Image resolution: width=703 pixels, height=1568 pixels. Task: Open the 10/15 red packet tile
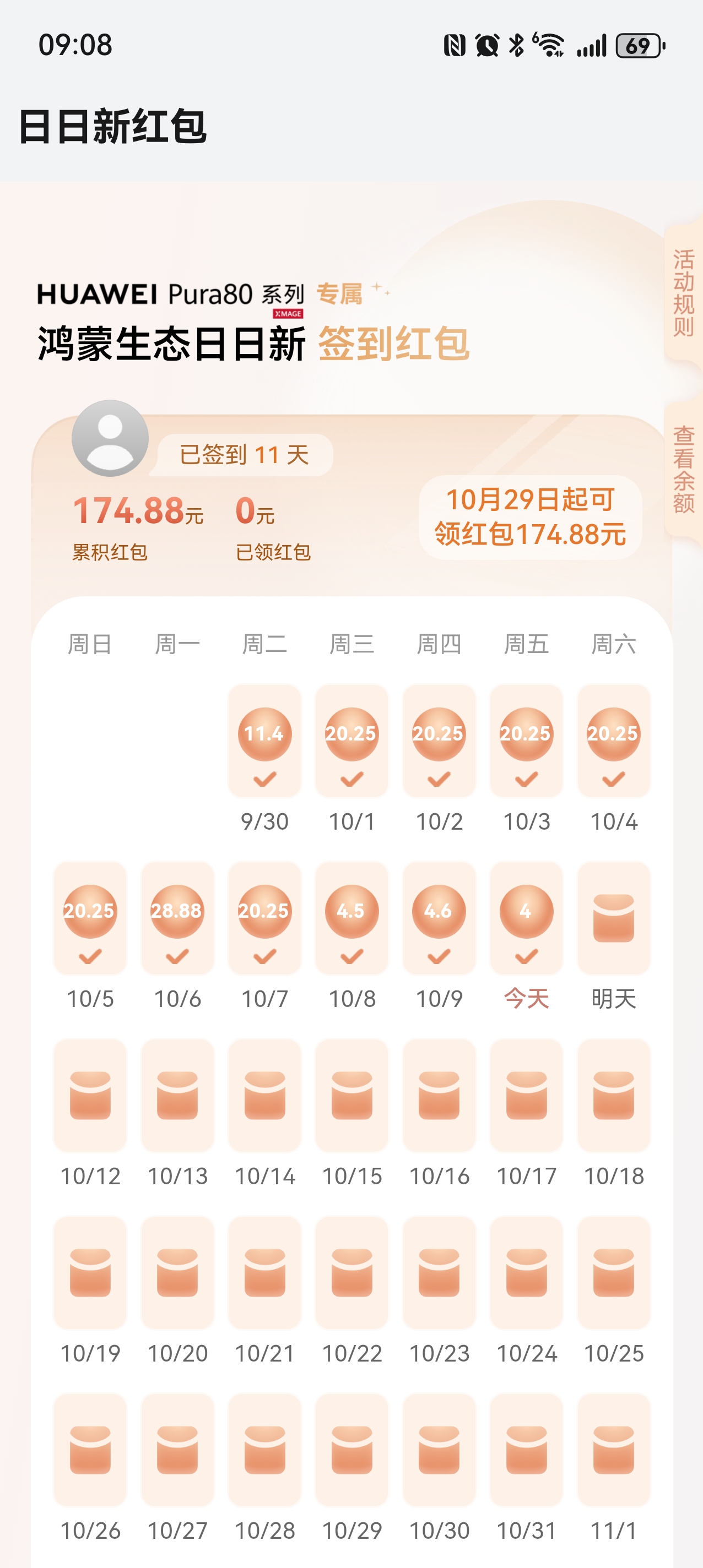351,1095
